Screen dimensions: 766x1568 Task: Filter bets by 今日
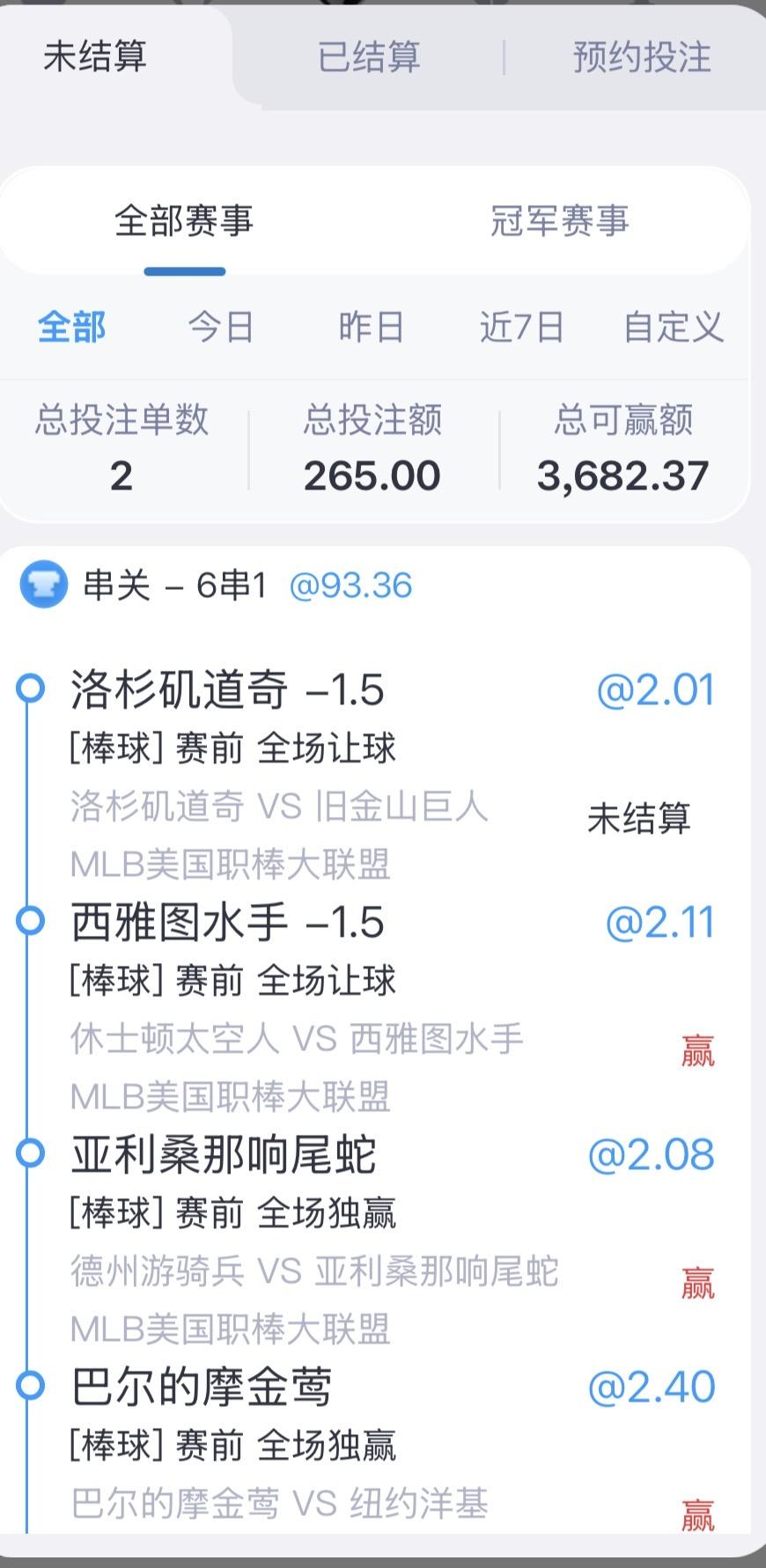tap(221, 328)
